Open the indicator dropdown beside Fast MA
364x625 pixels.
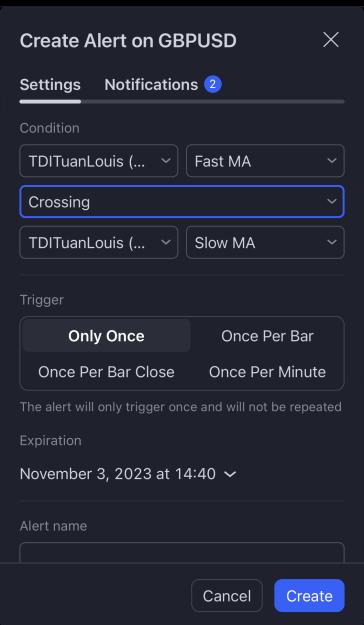98,161
